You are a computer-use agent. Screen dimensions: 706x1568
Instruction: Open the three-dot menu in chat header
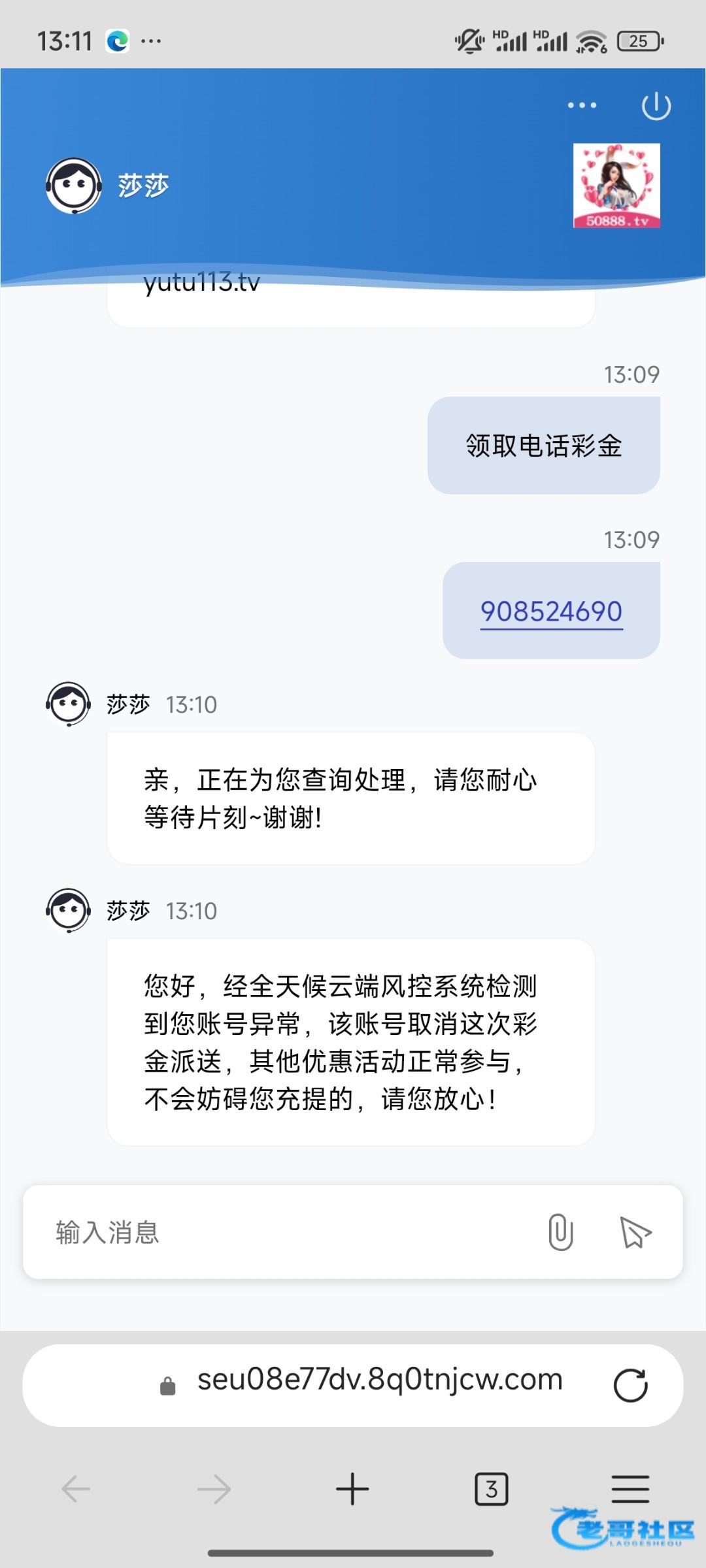pyautogui.click(x=582, y=105)
